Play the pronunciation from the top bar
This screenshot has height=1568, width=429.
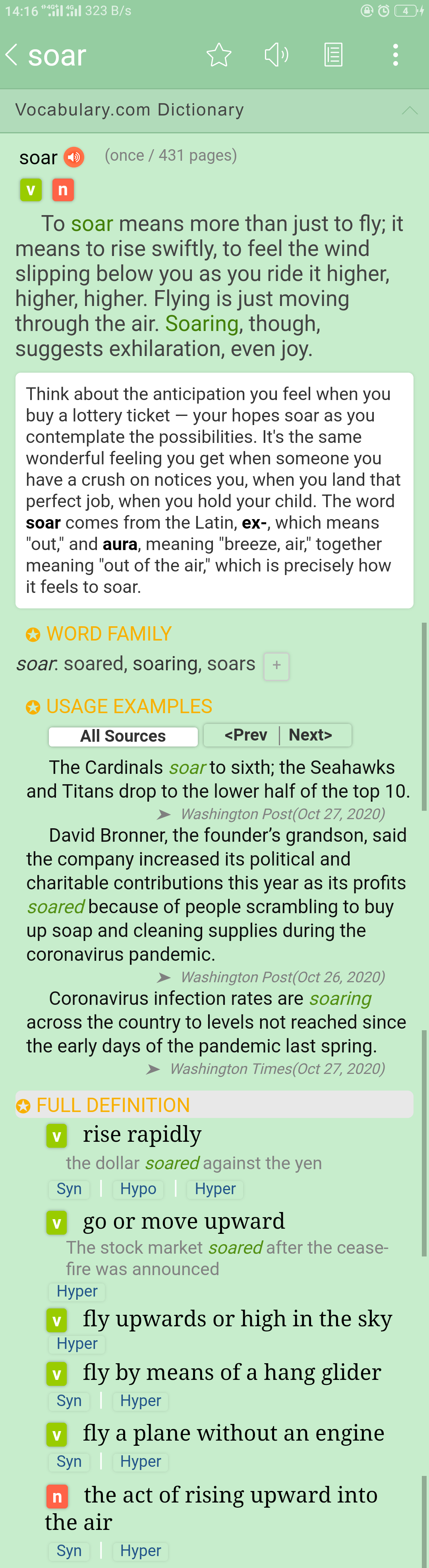click(276, 55)
